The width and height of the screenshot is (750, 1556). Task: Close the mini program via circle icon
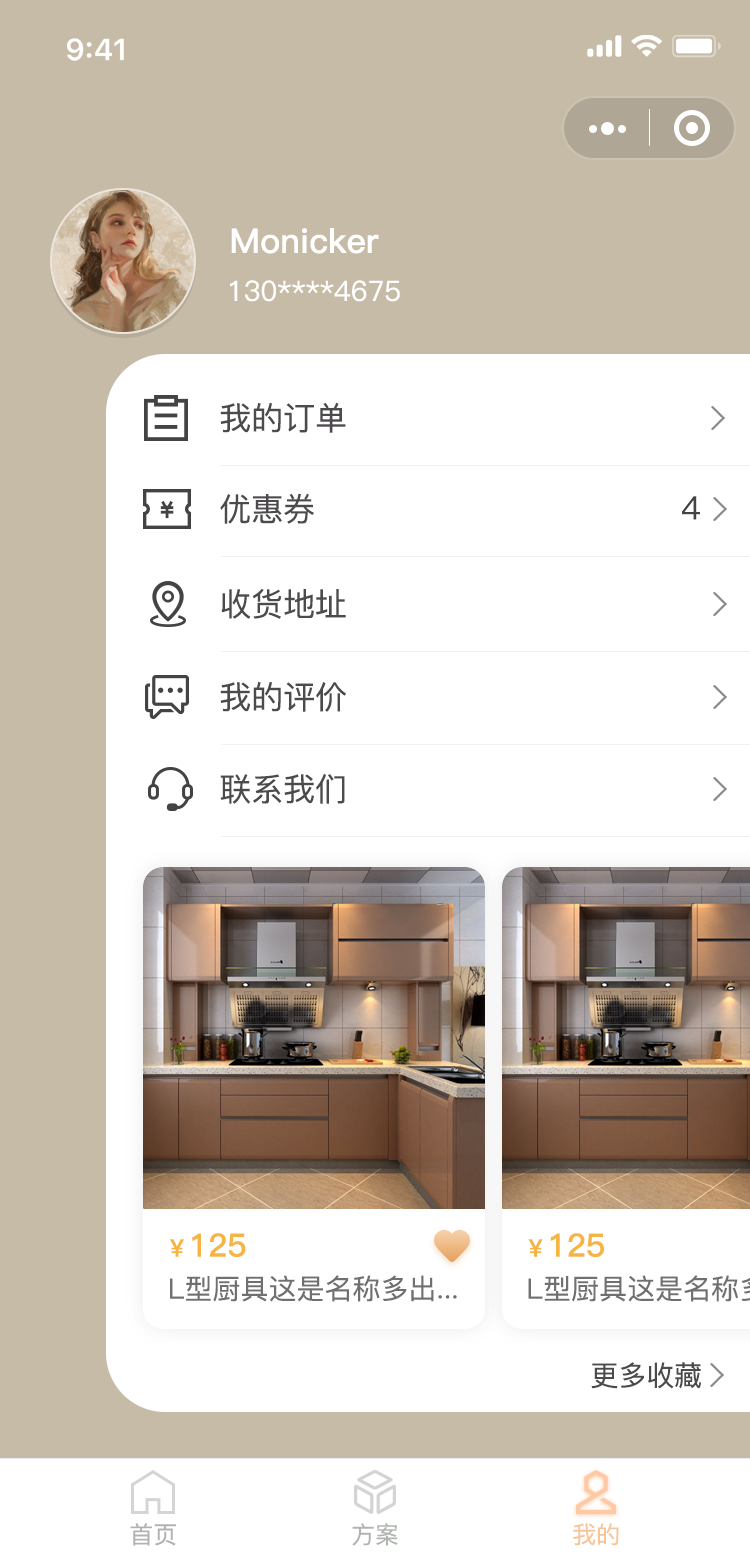pyautogui.click(x=691, y=129)
